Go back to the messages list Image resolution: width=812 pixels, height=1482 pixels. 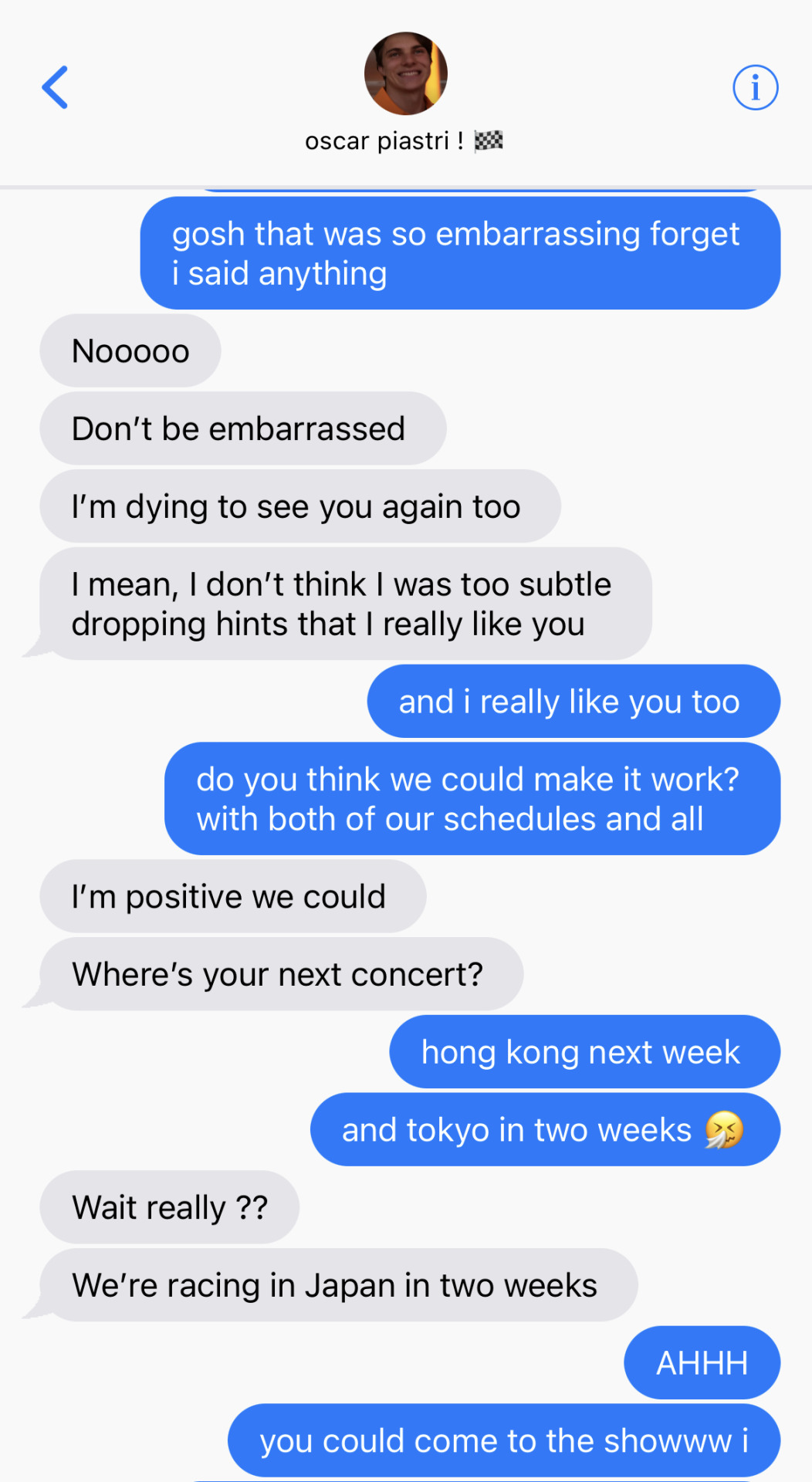click(55, 87)
